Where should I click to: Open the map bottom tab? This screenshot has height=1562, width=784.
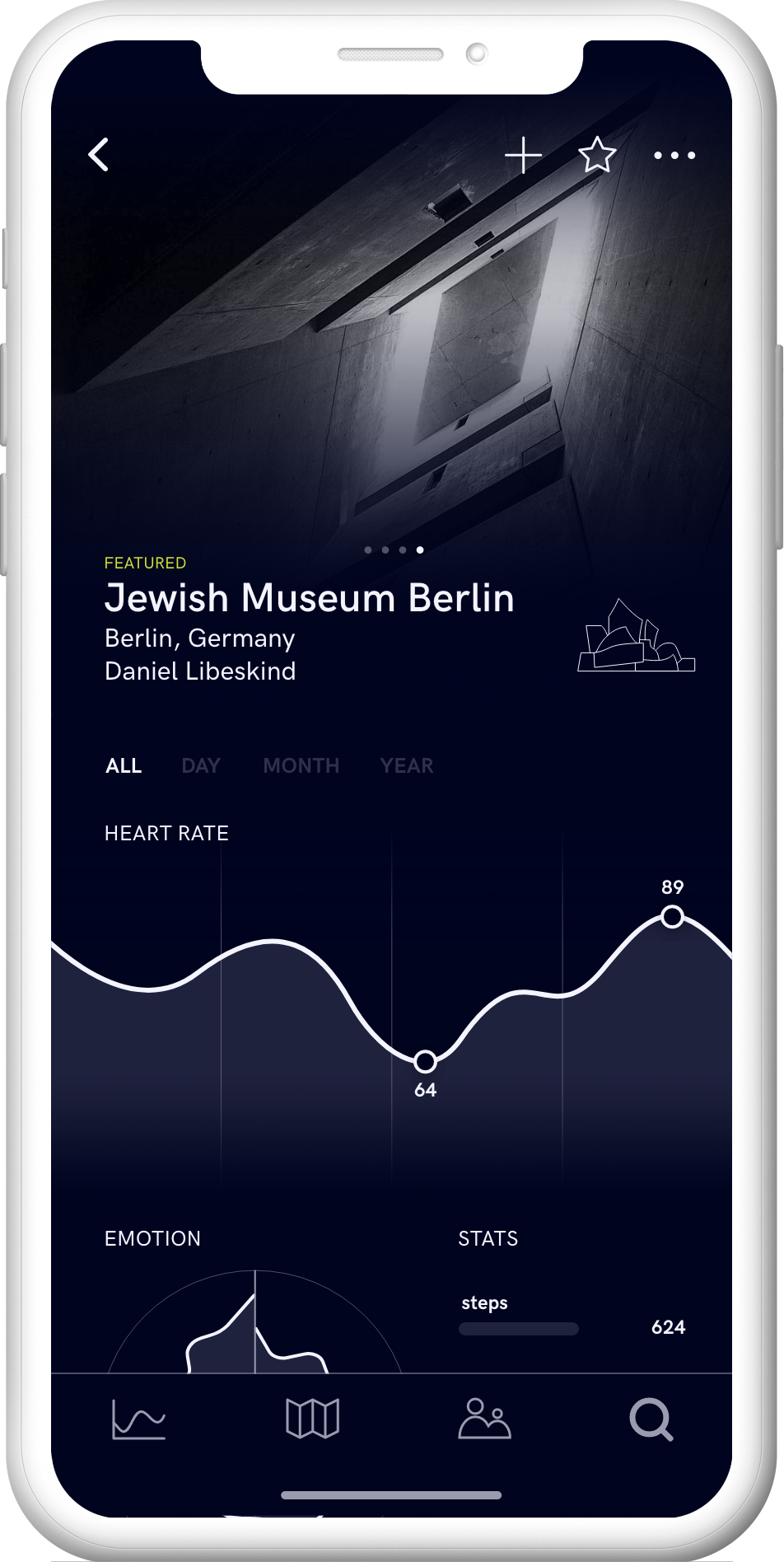coord(312,1419)
